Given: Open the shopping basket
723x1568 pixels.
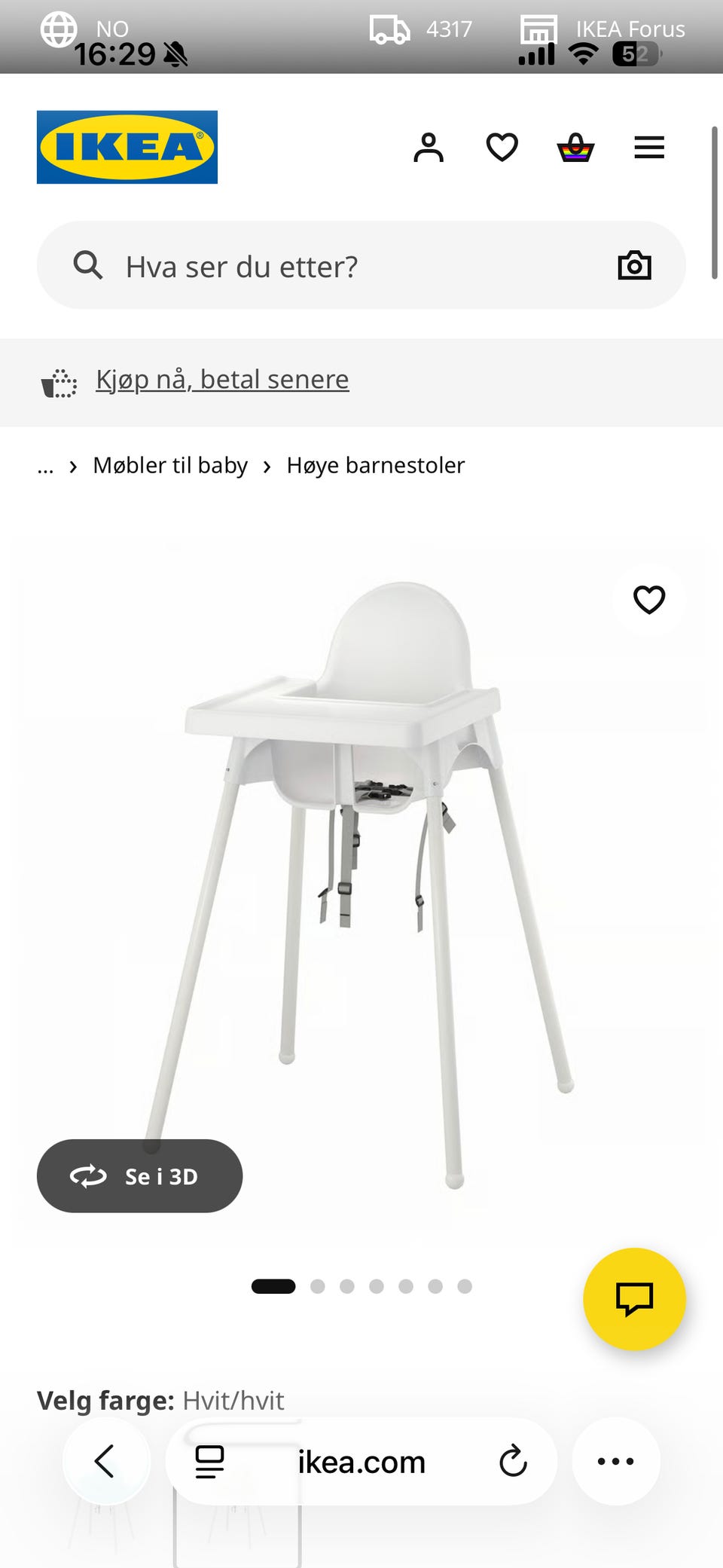Looking at the screenshot, I should pos(575,148).
